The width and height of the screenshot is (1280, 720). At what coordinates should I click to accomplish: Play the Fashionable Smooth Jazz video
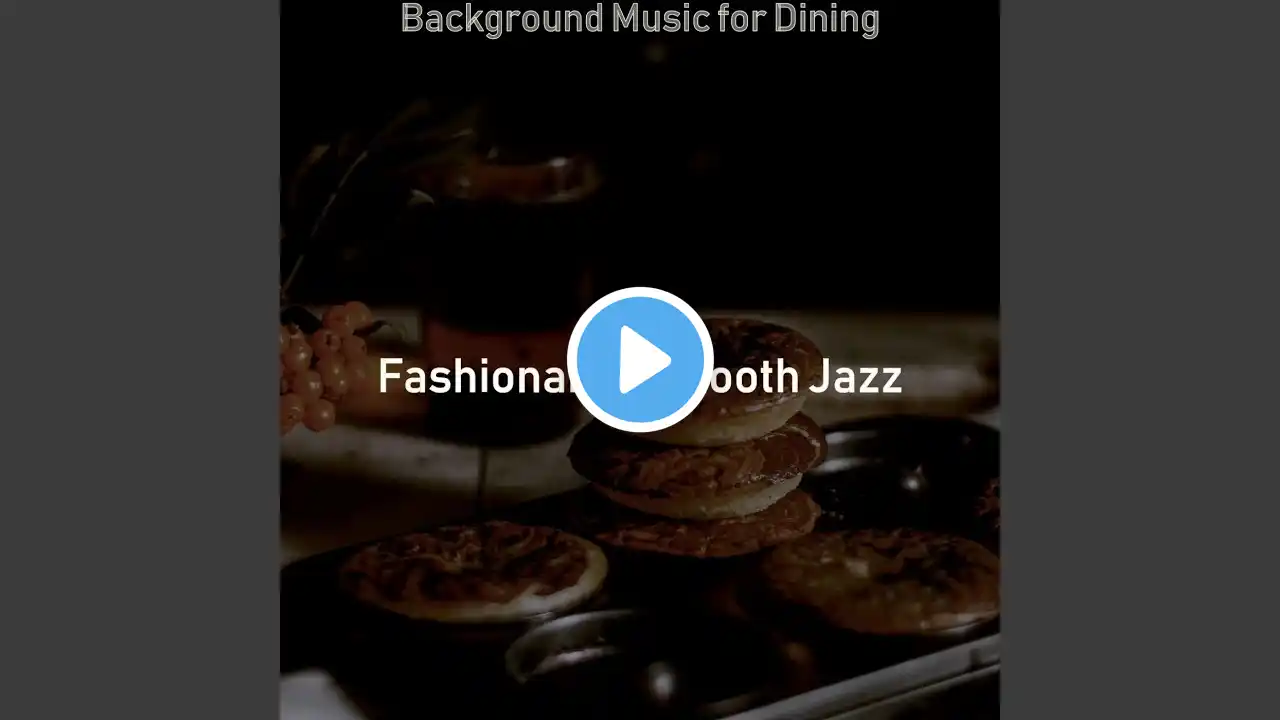[x=640, y=360]
